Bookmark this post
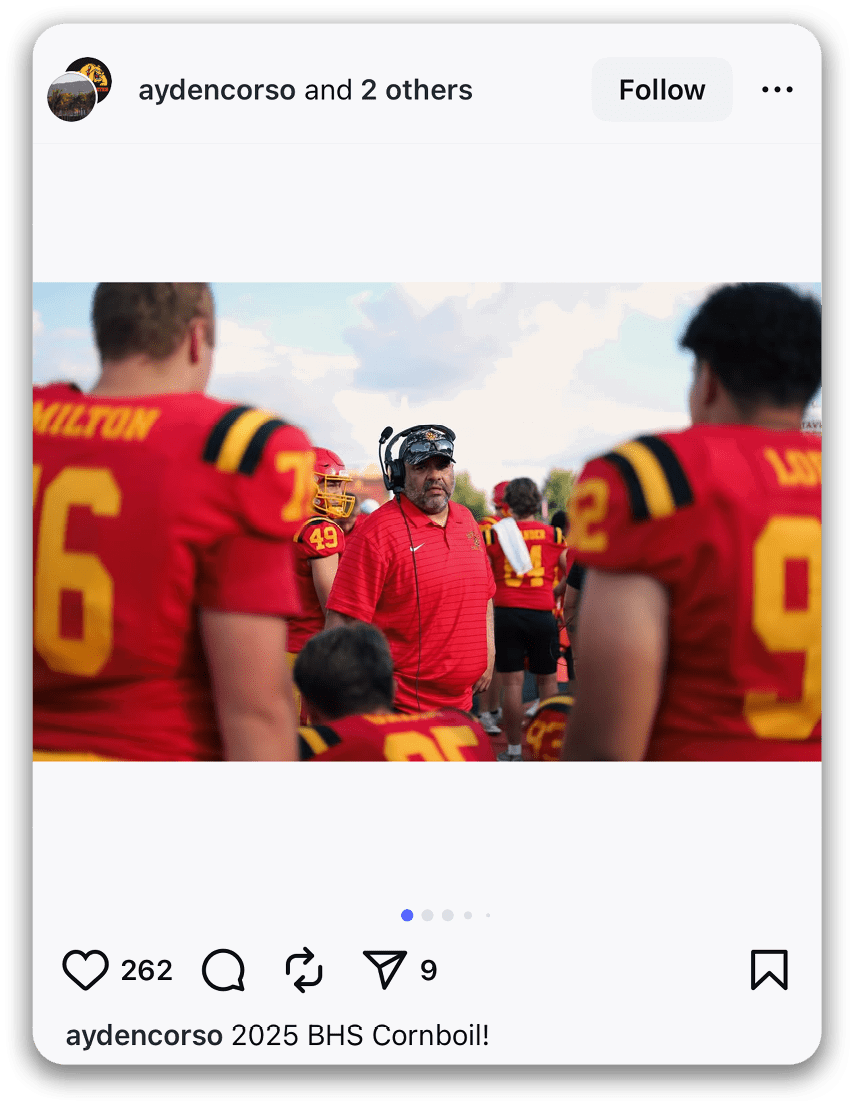The width and height of the screenshot is (854, 1106). point(769,970)
